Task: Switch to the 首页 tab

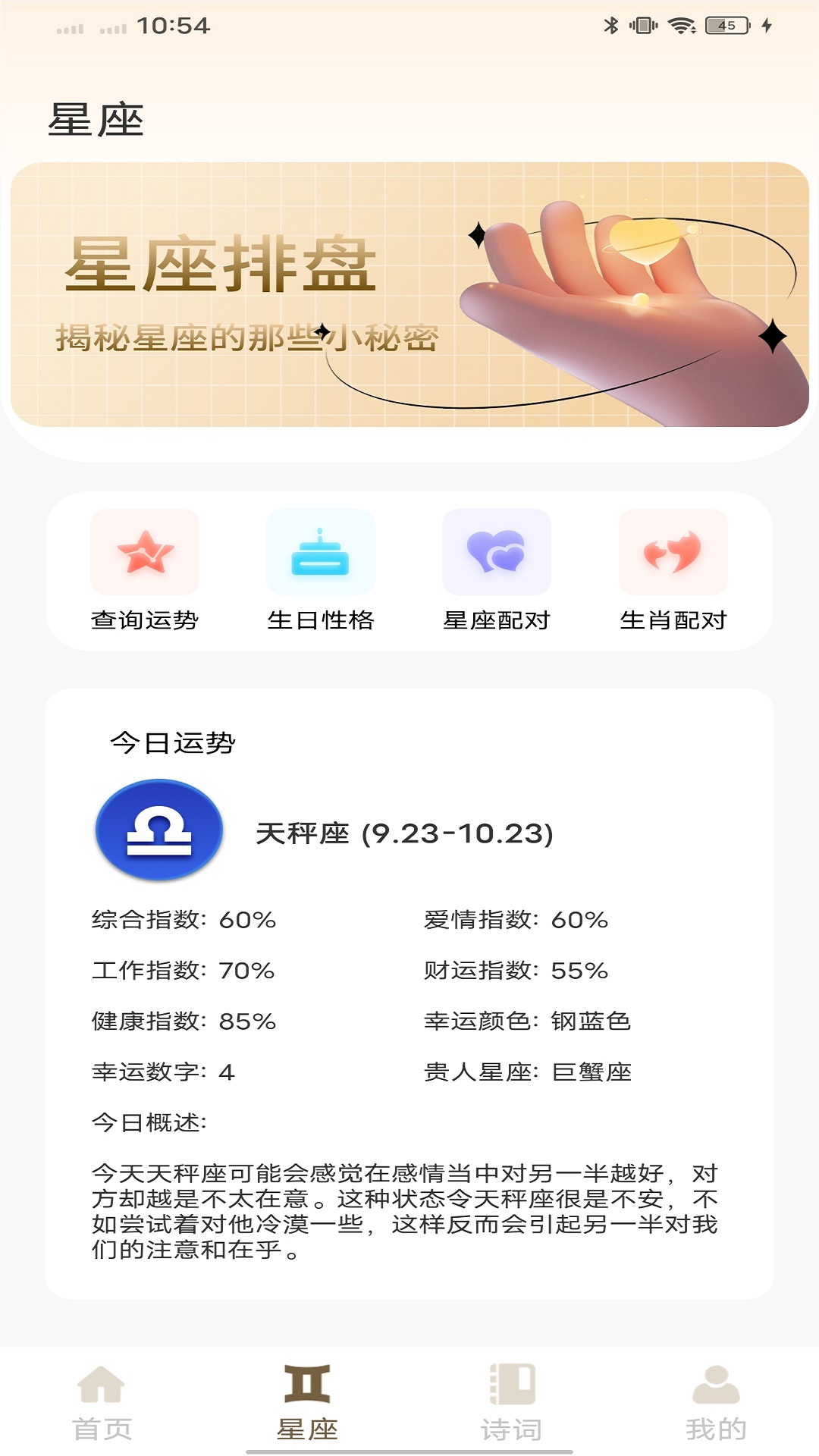Action: coord(102,1401)
